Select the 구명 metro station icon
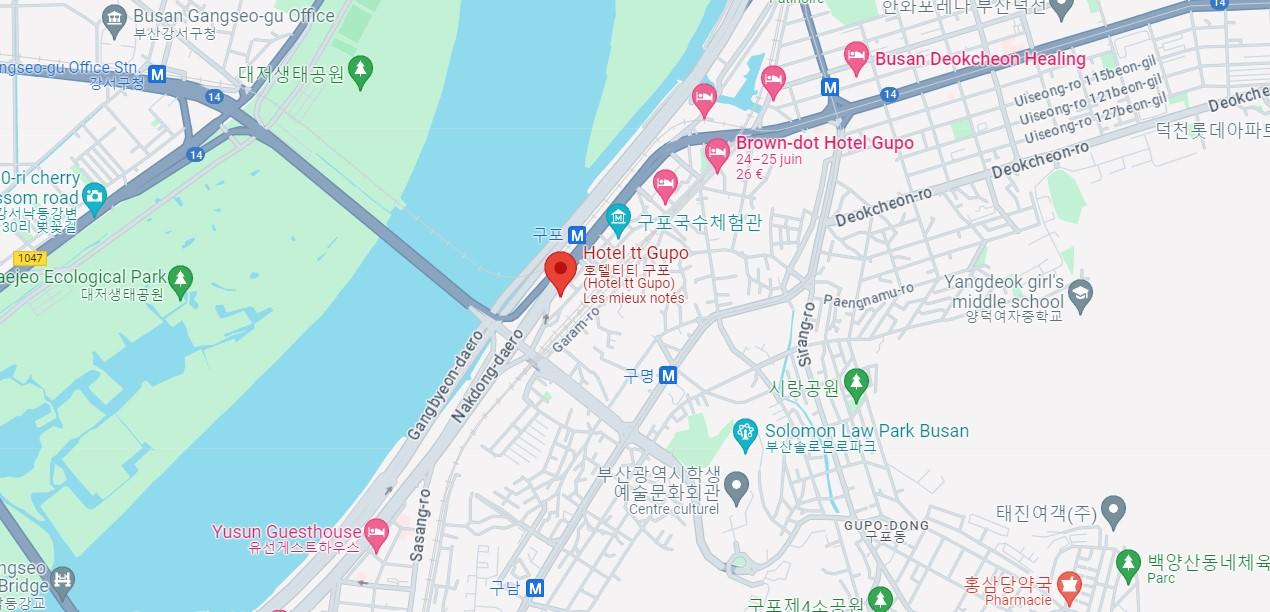 pos(668,376)
